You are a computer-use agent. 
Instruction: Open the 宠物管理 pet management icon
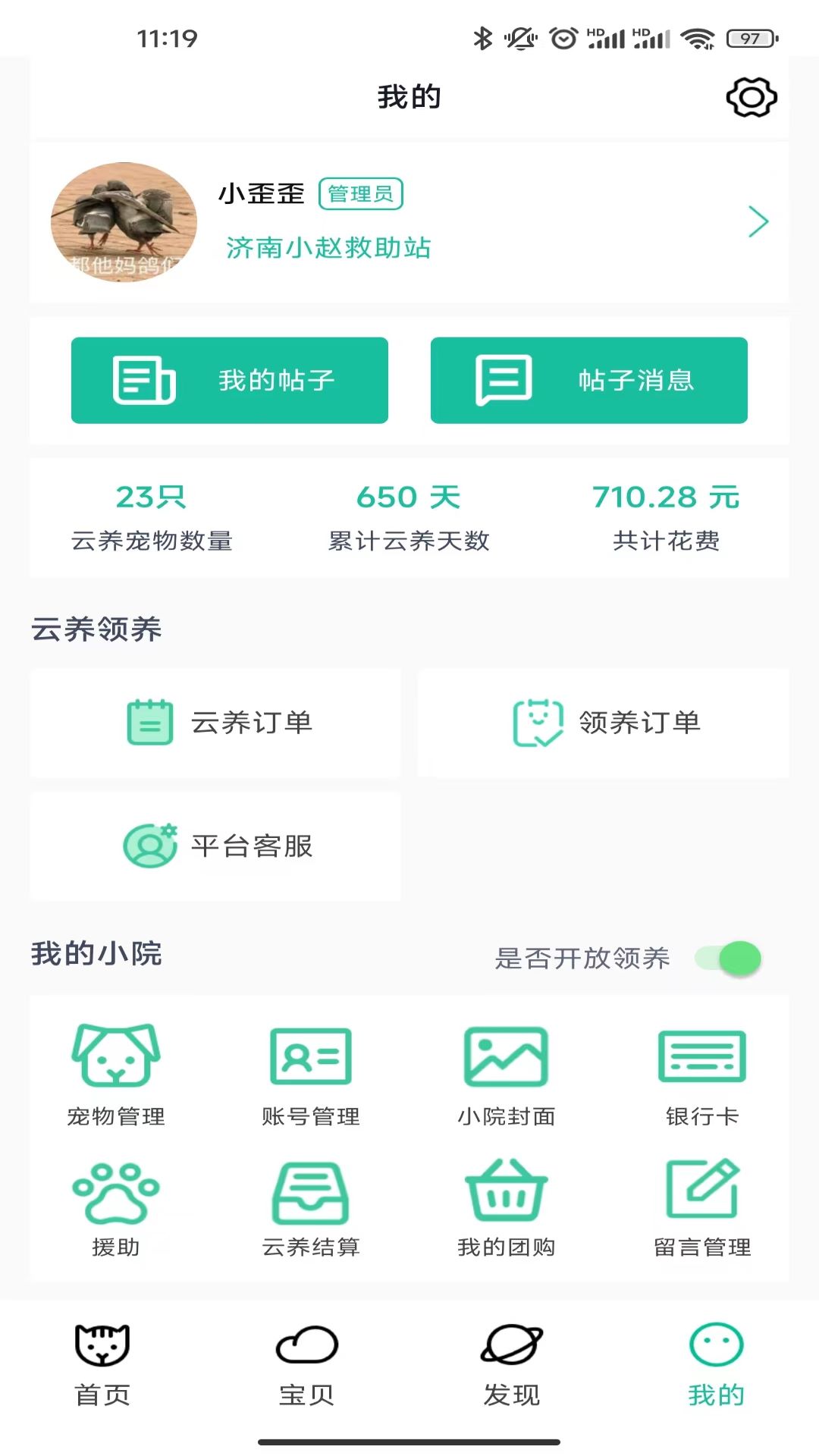point(116,1061)
